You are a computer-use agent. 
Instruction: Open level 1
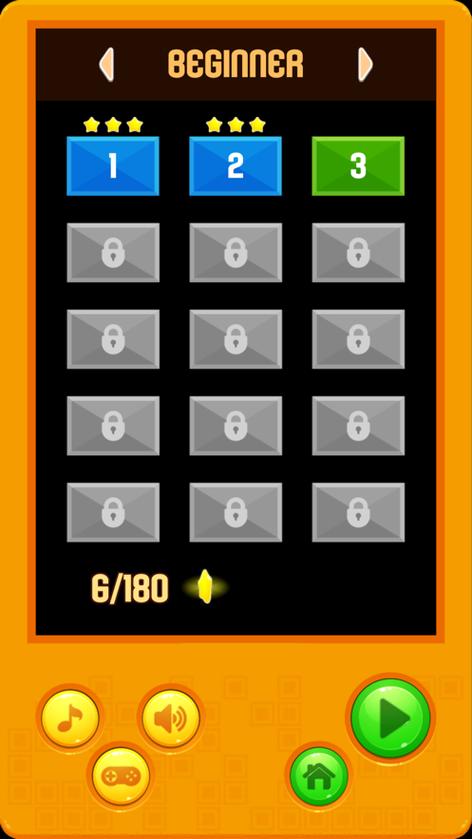click(x=113, y=166)
